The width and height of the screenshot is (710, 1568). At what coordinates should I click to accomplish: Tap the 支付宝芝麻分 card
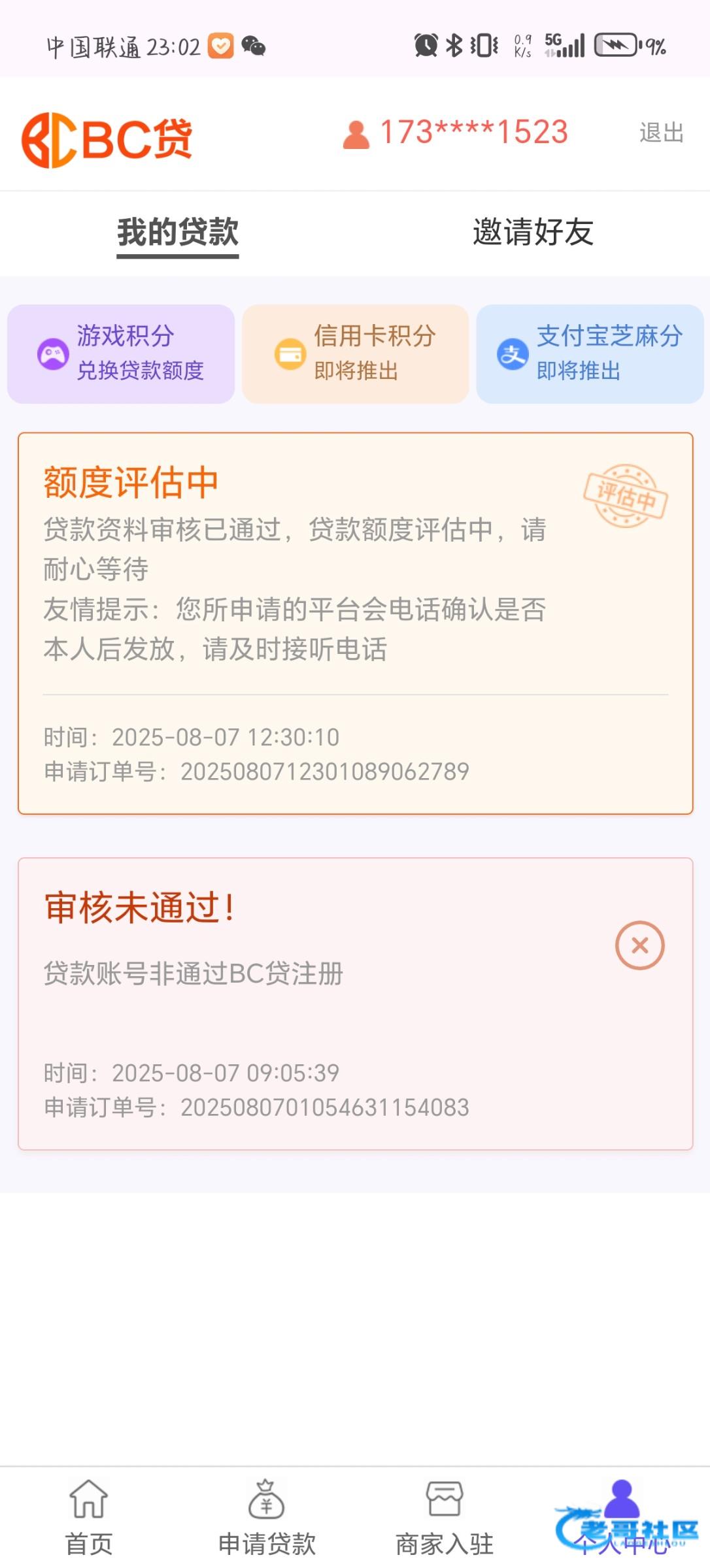click(590, 353)
